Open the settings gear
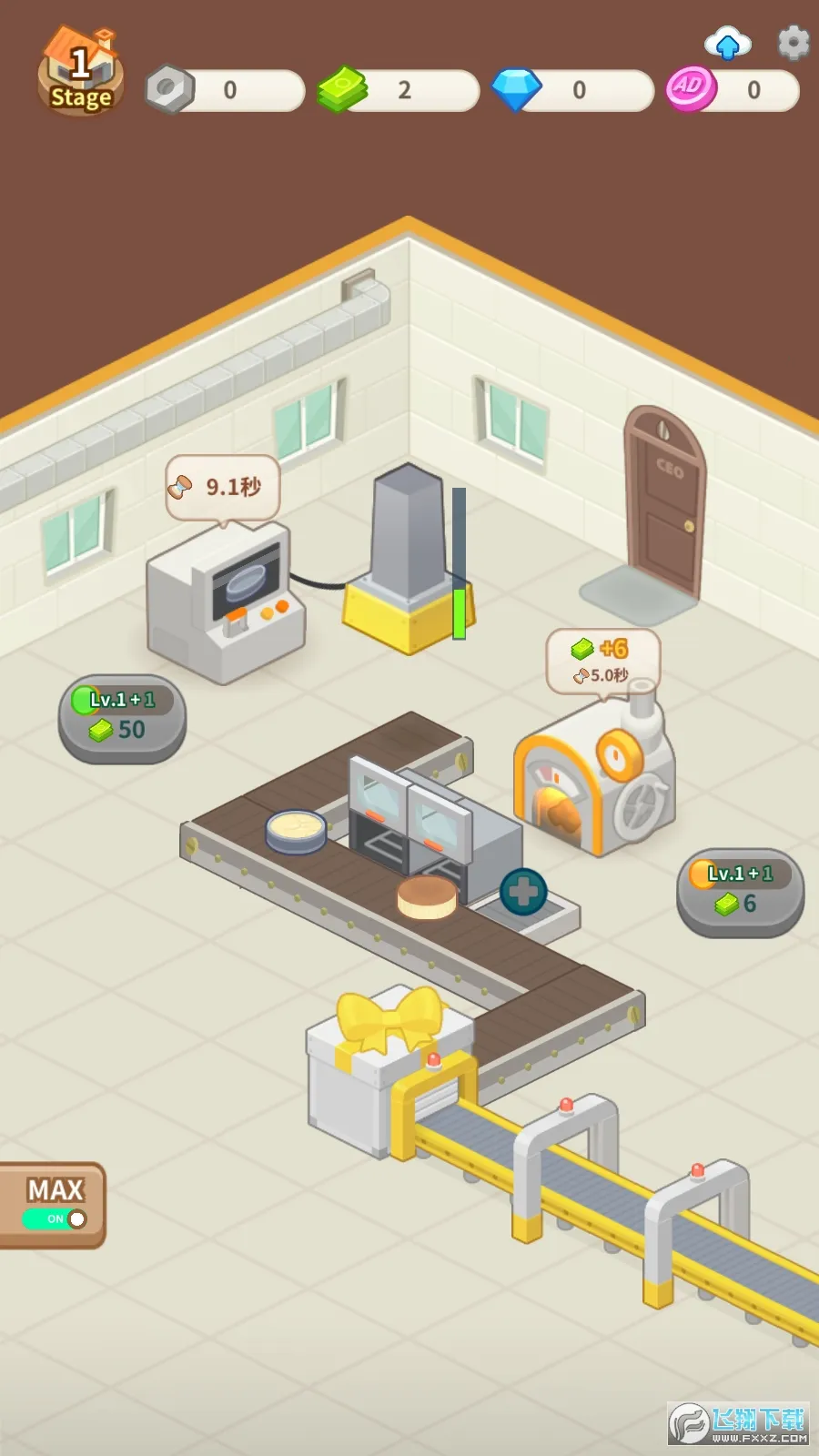 coord(791,41)
